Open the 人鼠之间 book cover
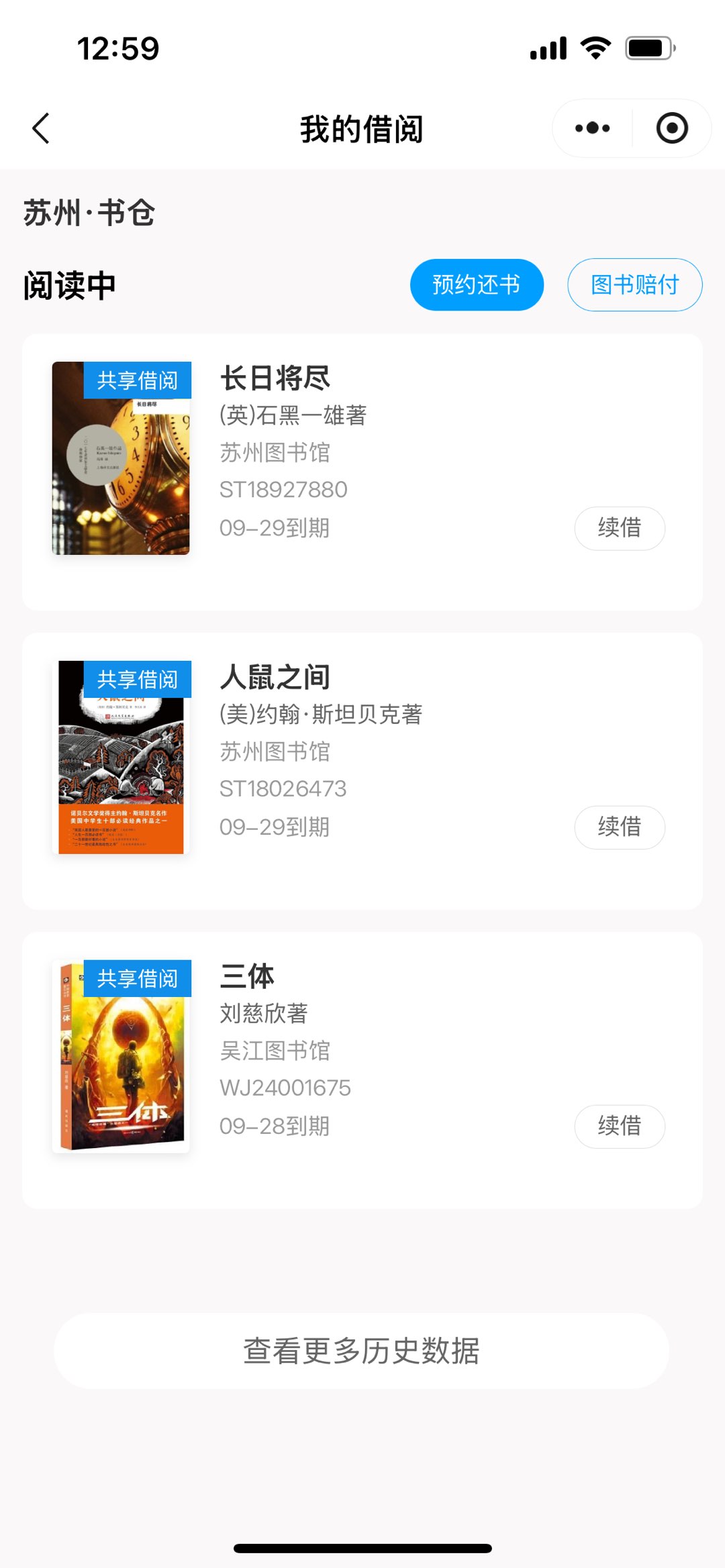725x1568 pixels. (121, 757)
